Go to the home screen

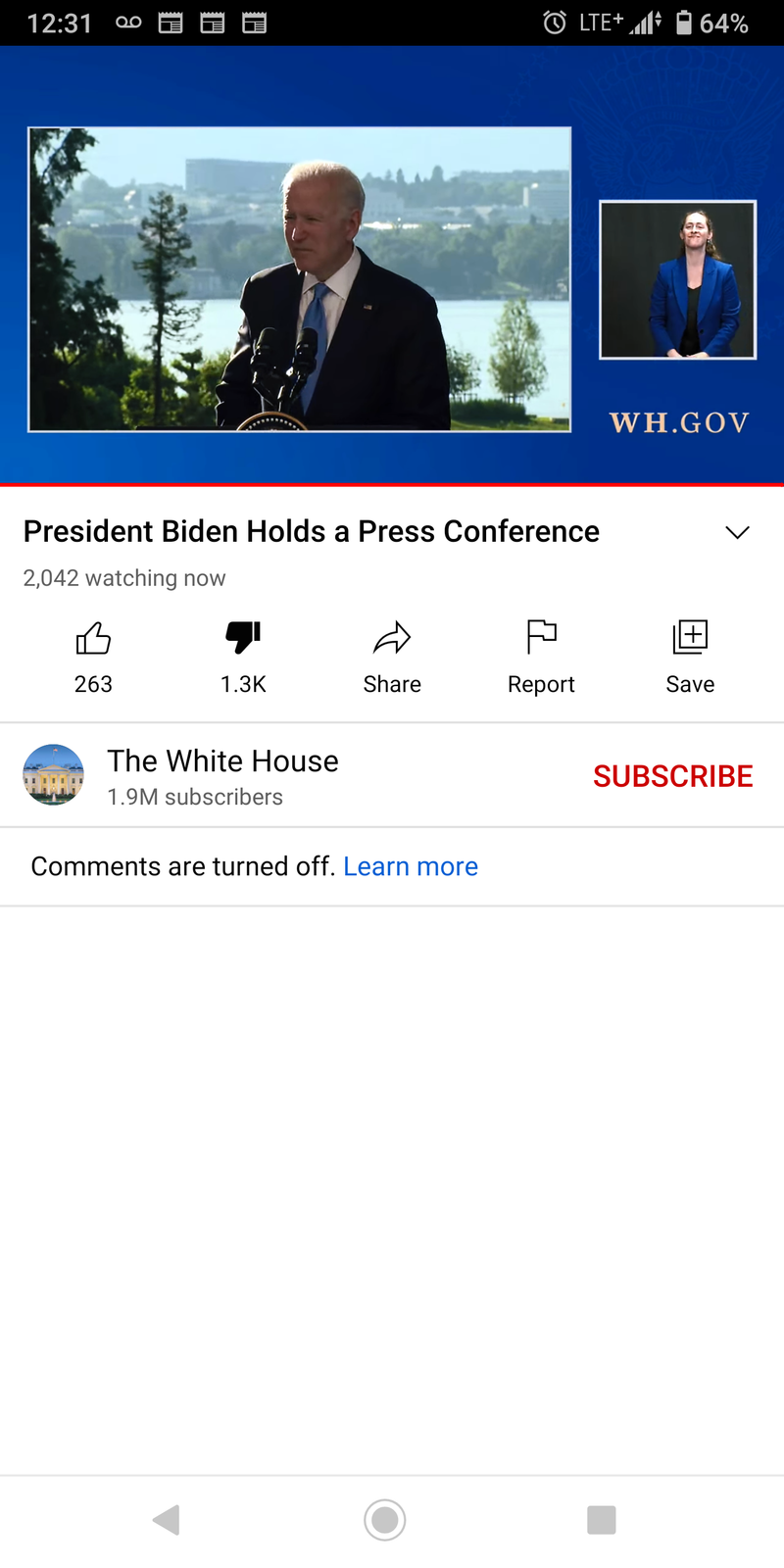click(x=385, y=1520)
